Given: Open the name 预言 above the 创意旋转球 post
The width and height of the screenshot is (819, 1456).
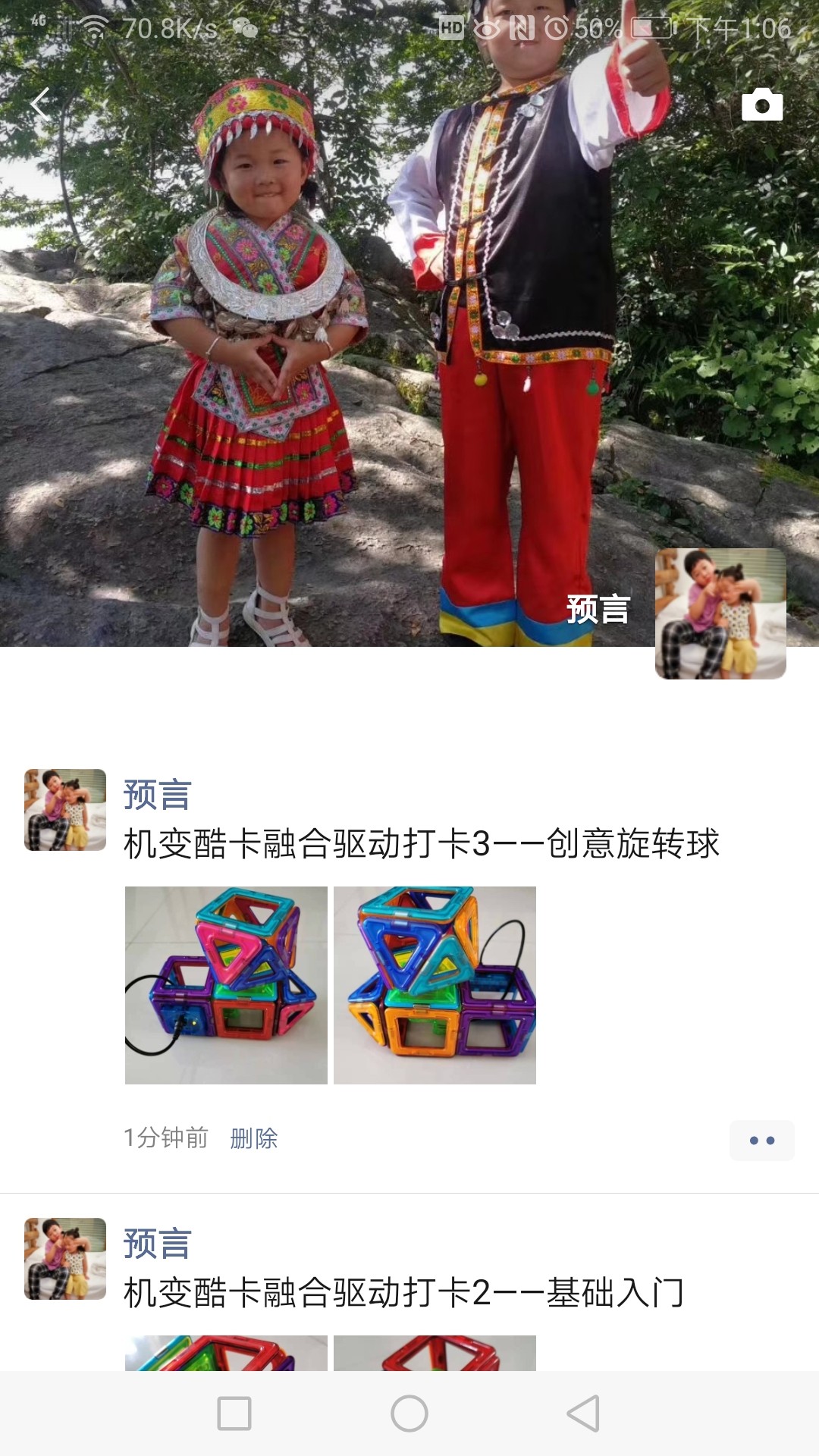Looking at the screenshot, I should tap(157, 795).
